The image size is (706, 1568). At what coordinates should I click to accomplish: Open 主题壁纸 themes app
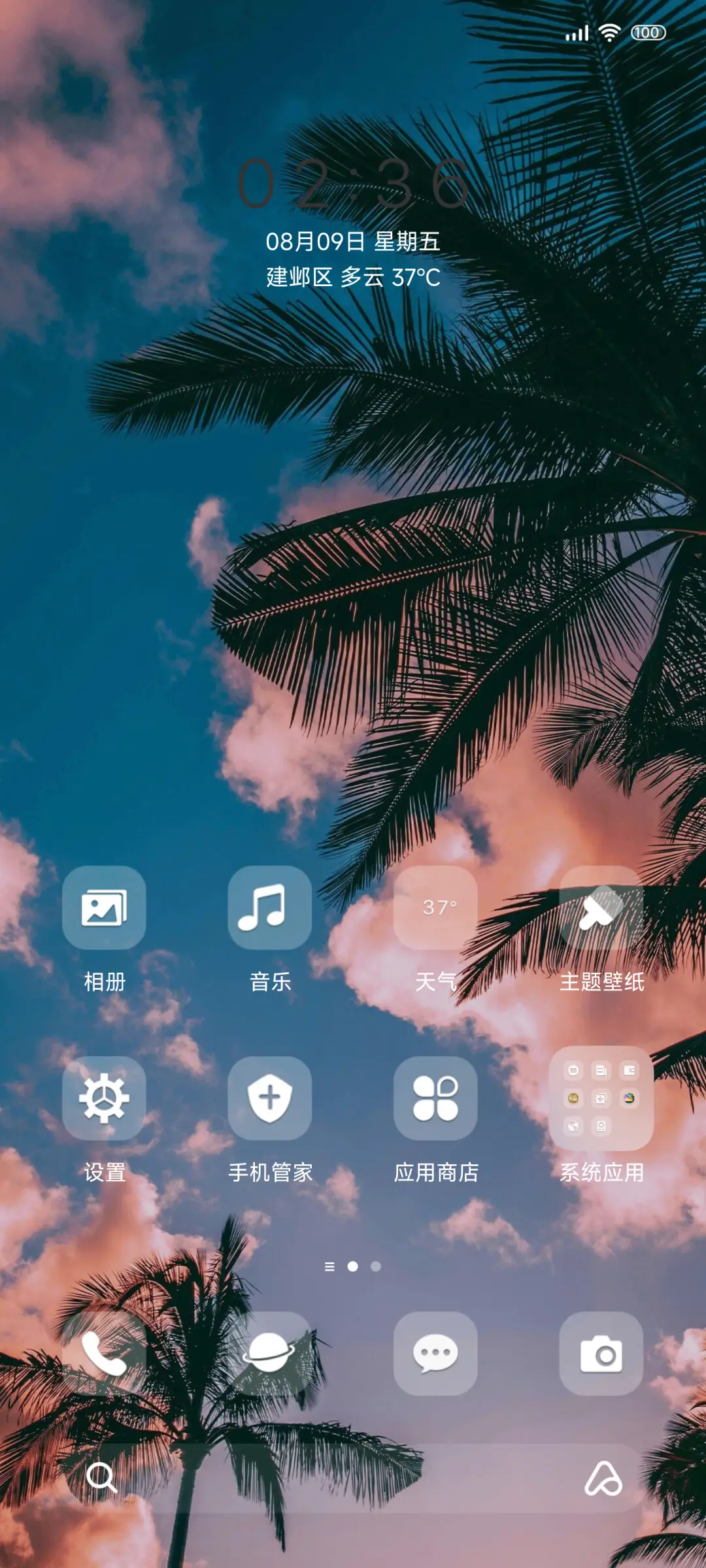tap(601, 907)
